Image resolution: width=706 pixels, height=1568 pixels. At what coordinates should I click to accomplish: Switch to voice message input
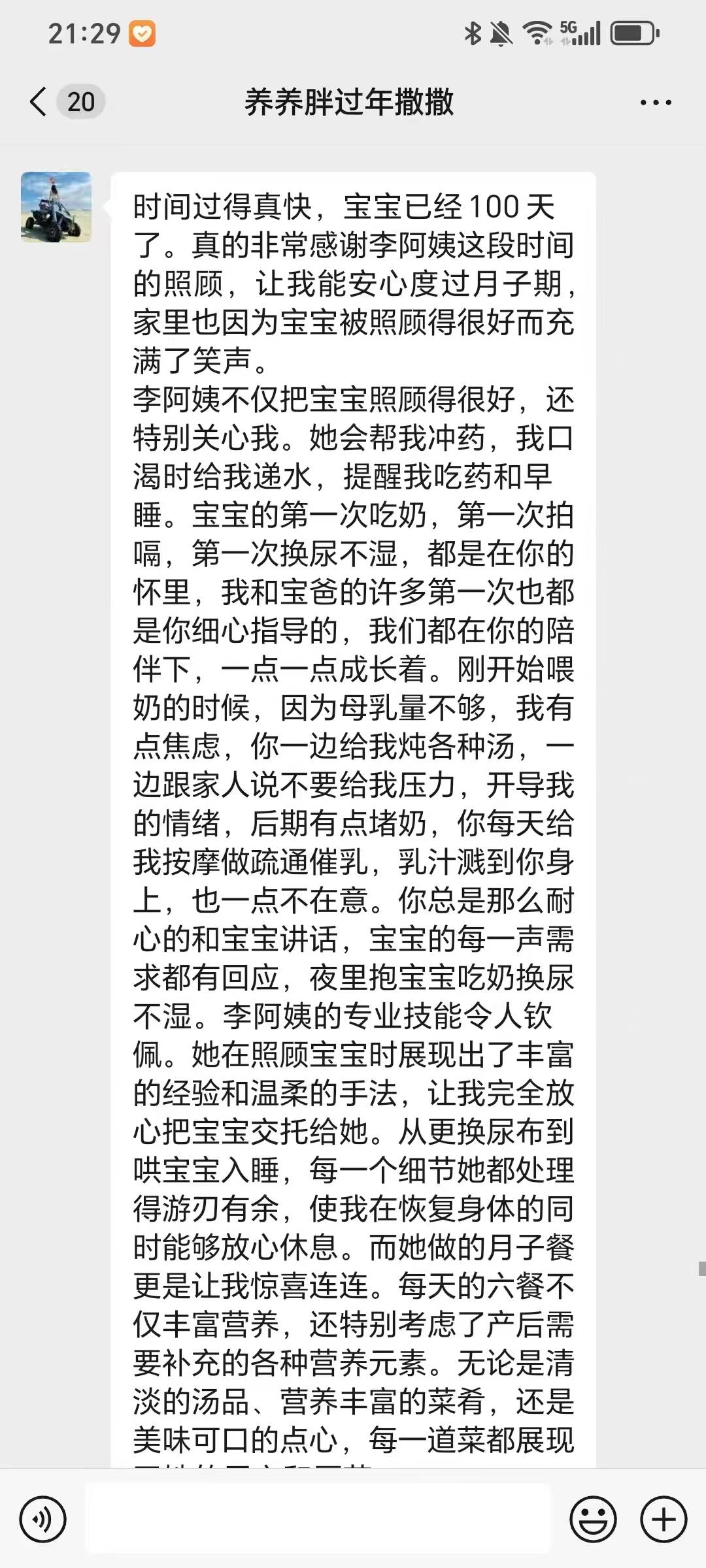point(43,1520)
